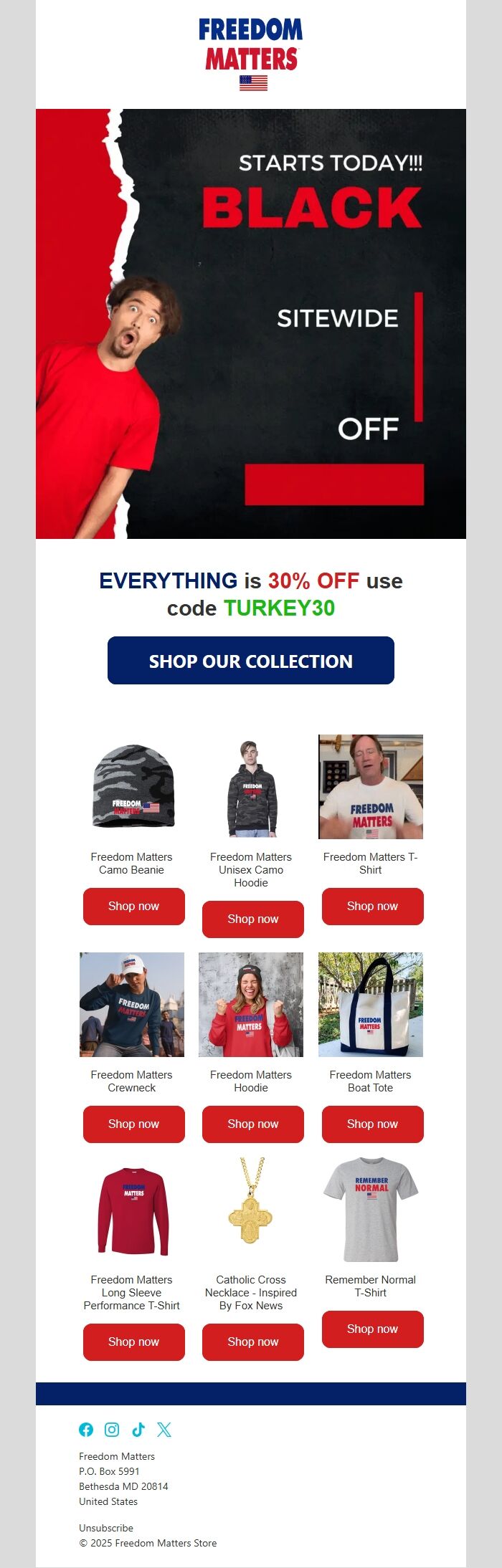Shop now for Freedom Matters Hoodie
The width and height of the screenshot is (502, 1568).
click(x=252, y=1124)
